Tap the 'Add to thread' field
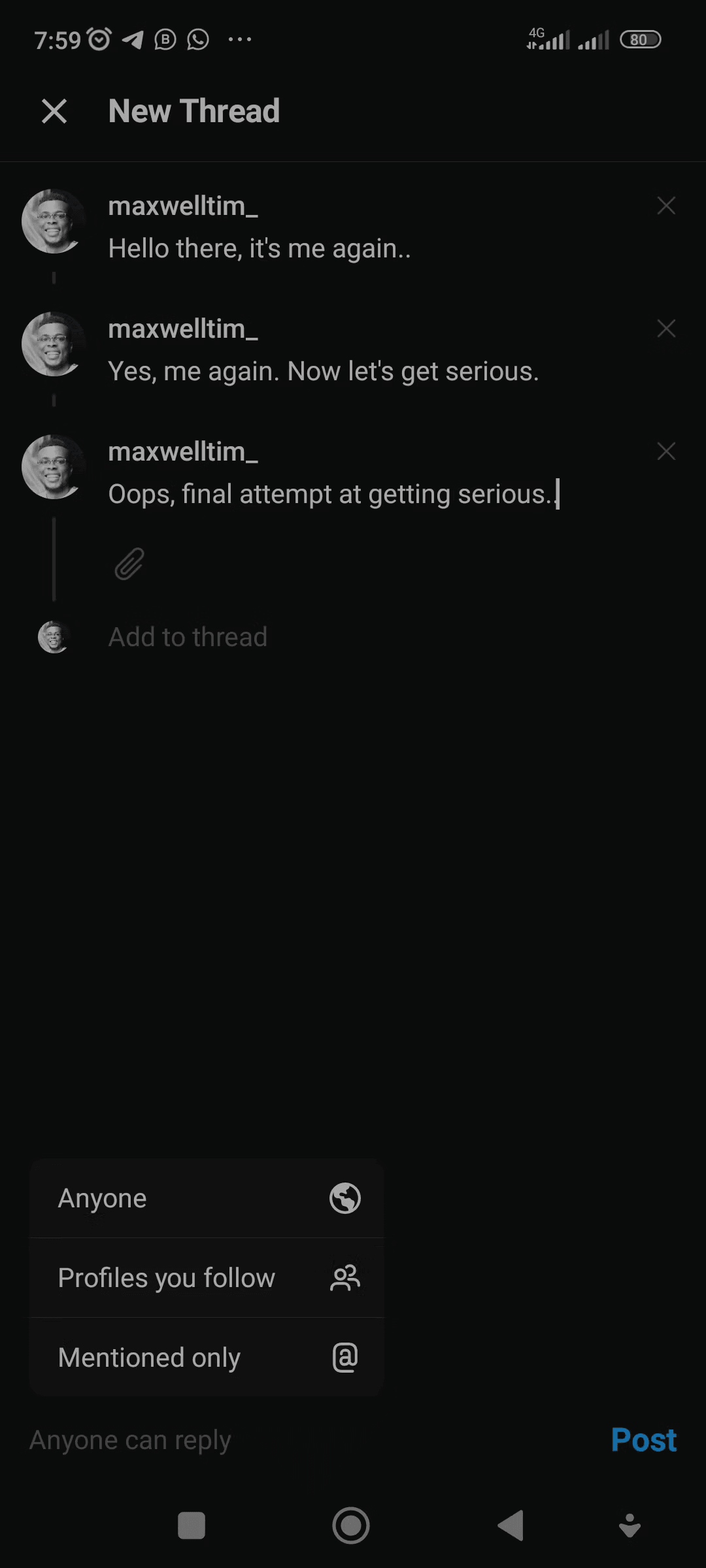 click(x=188, y=637)
